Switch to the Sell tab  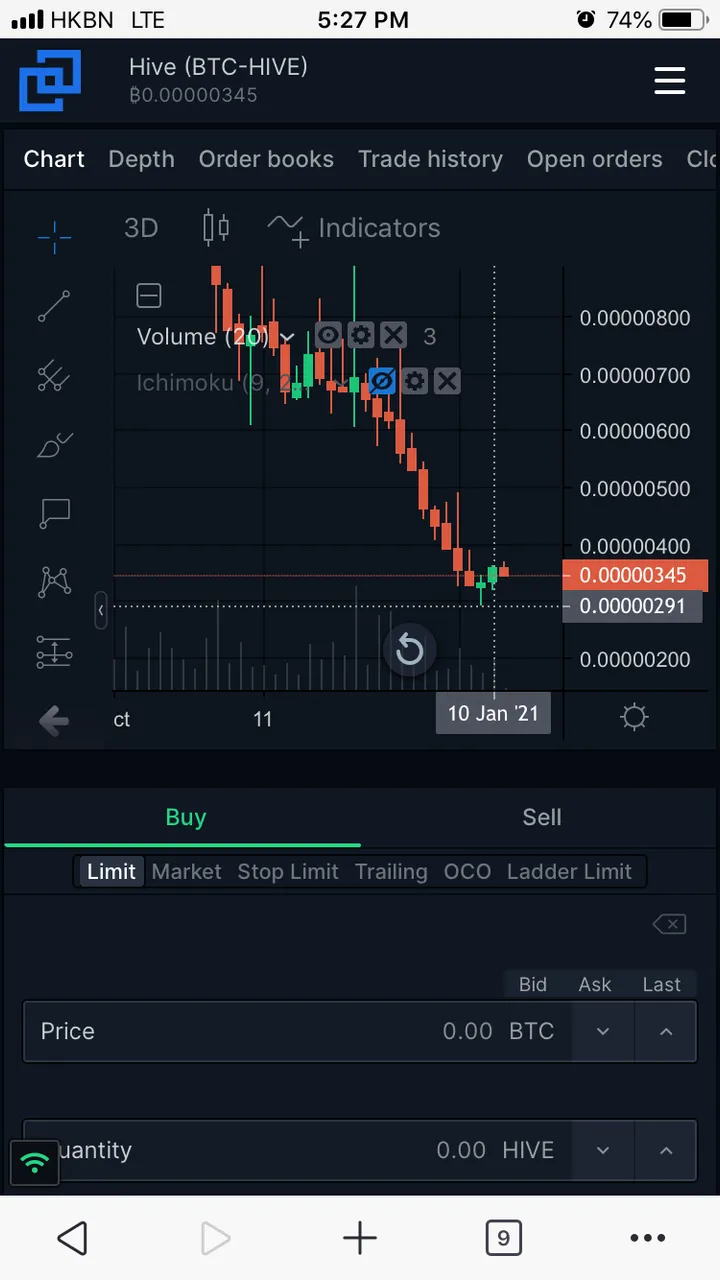coord(541,817)
